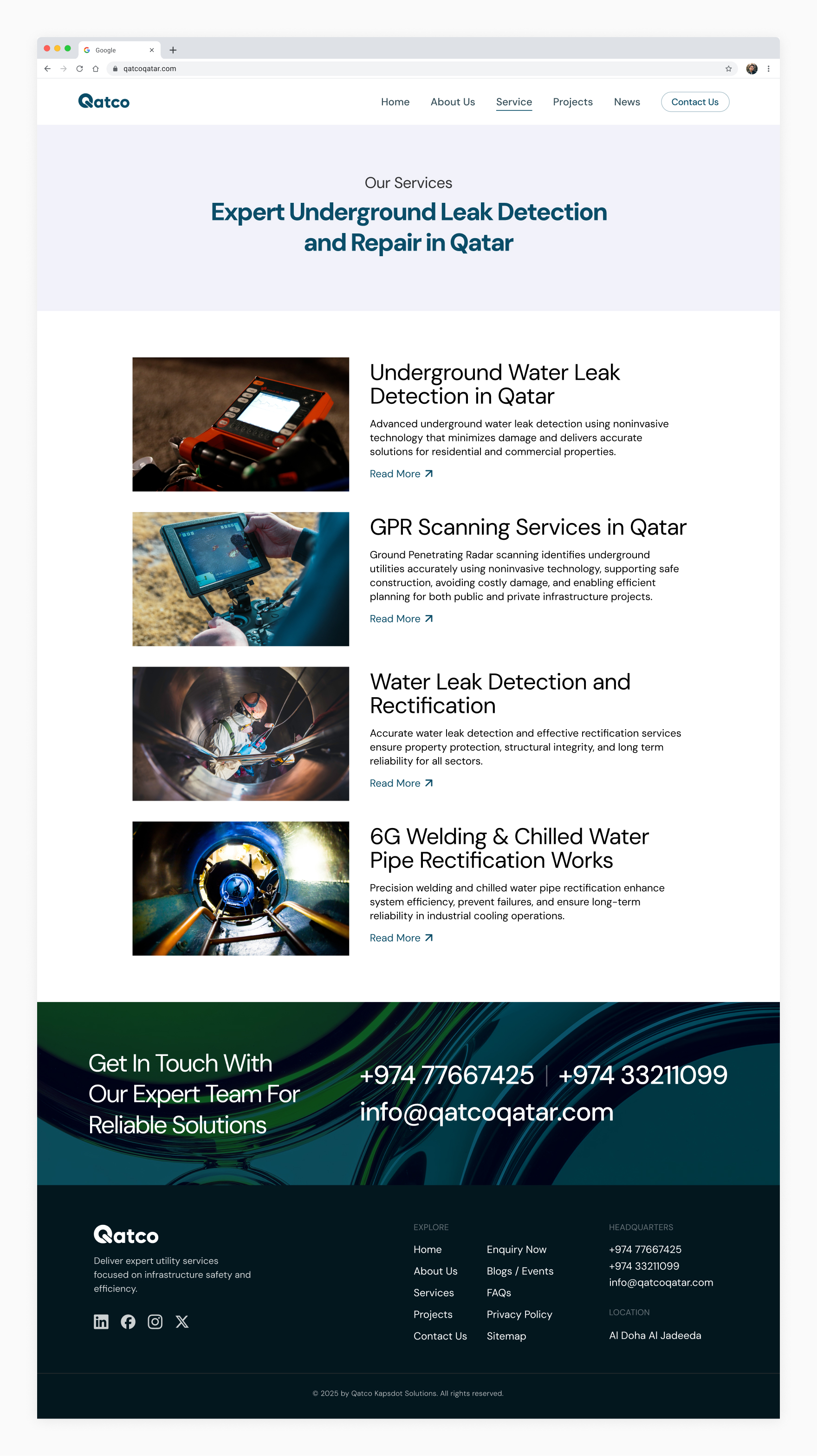The image size is (817, 1456).
Task: Read more about 6G Welding works
Action: pyautogui.click(x=400, y=938)
